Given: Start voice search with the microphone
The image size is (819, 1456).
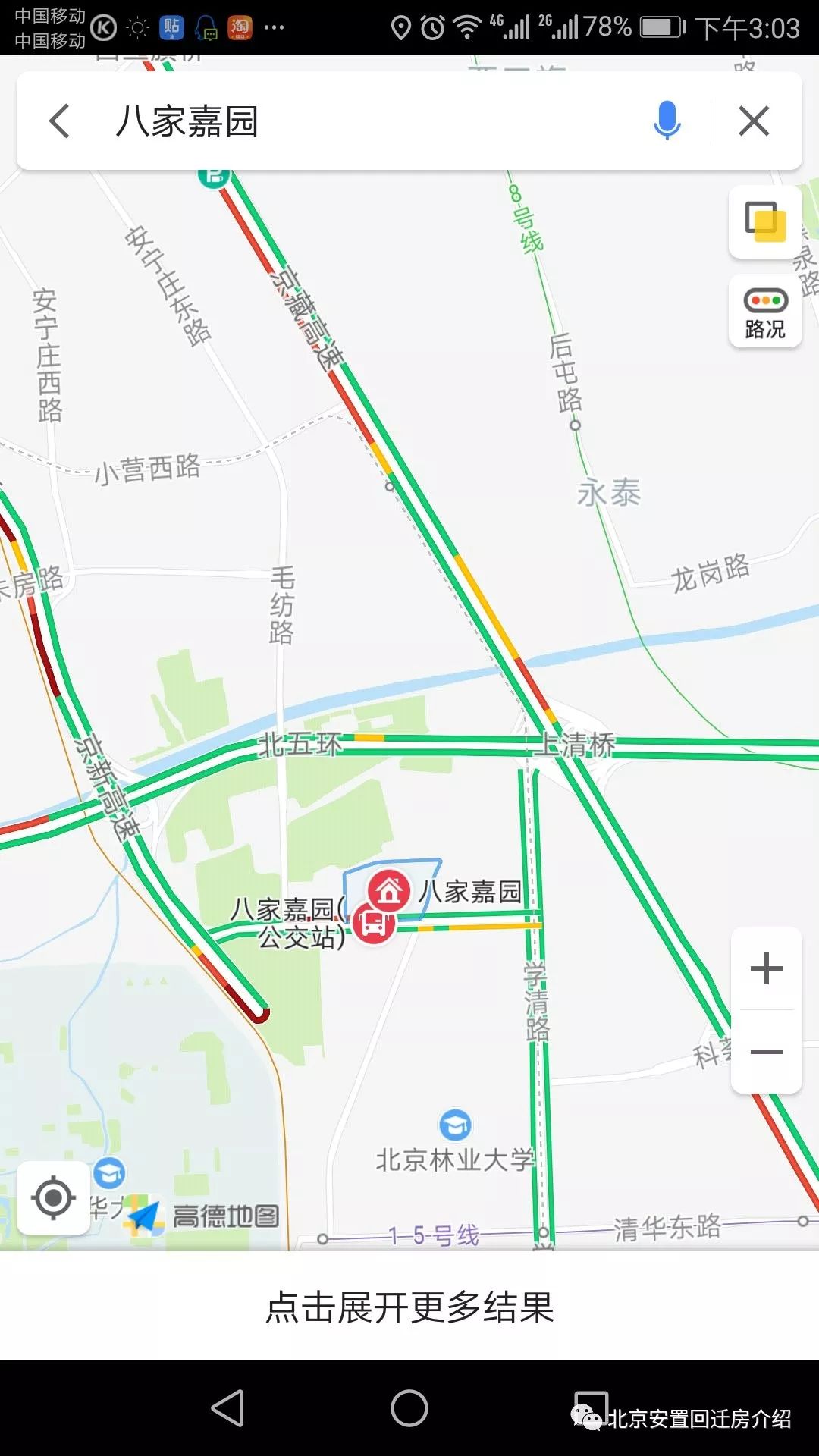Looking at the screenshot, I should tap(667, 121).
